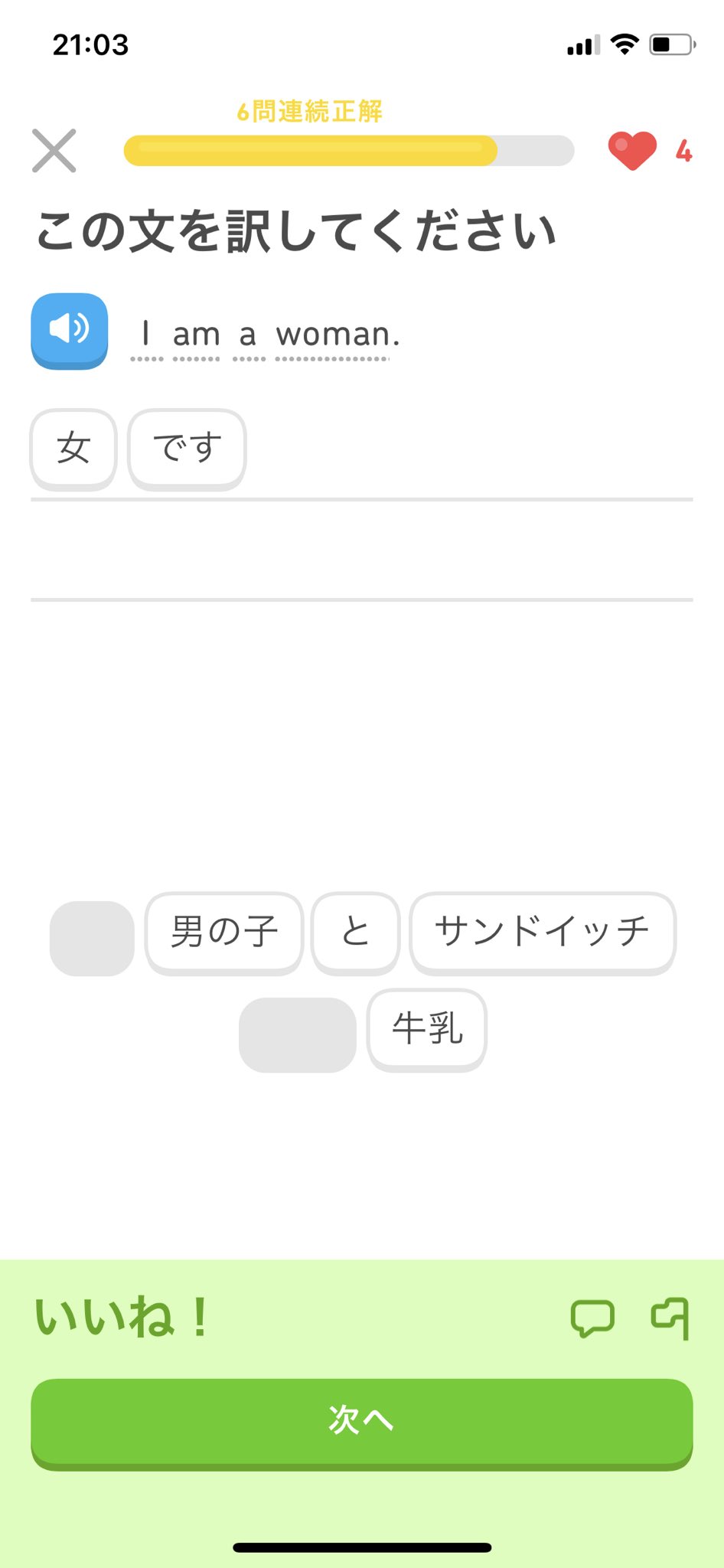The width and height of the screenshot is (724, 1568).
Task: Tap the placed です word tile
Action: tap(187, 449)
